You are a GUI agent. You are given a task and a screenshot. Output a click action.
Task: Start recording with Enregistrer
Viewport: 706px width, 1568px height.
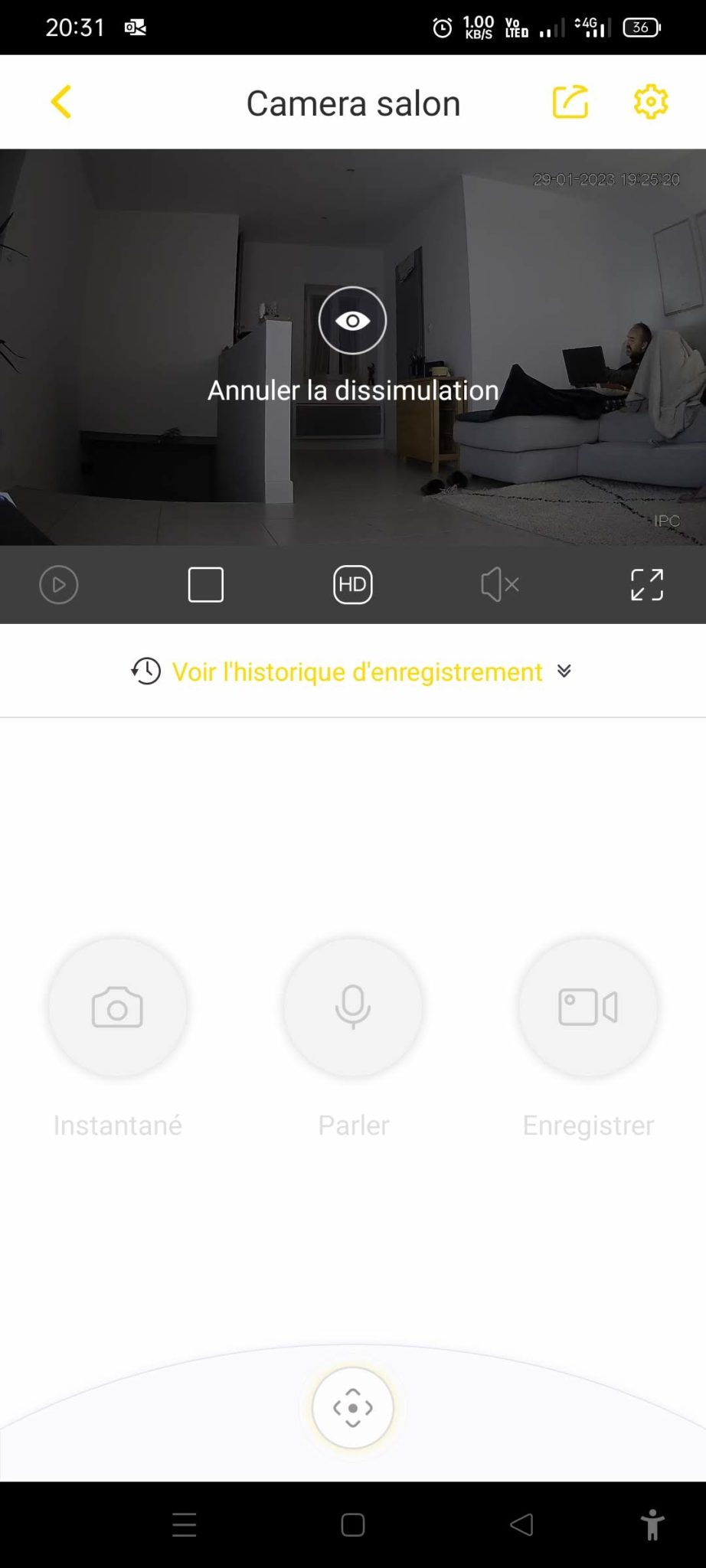coord(588,1008)
